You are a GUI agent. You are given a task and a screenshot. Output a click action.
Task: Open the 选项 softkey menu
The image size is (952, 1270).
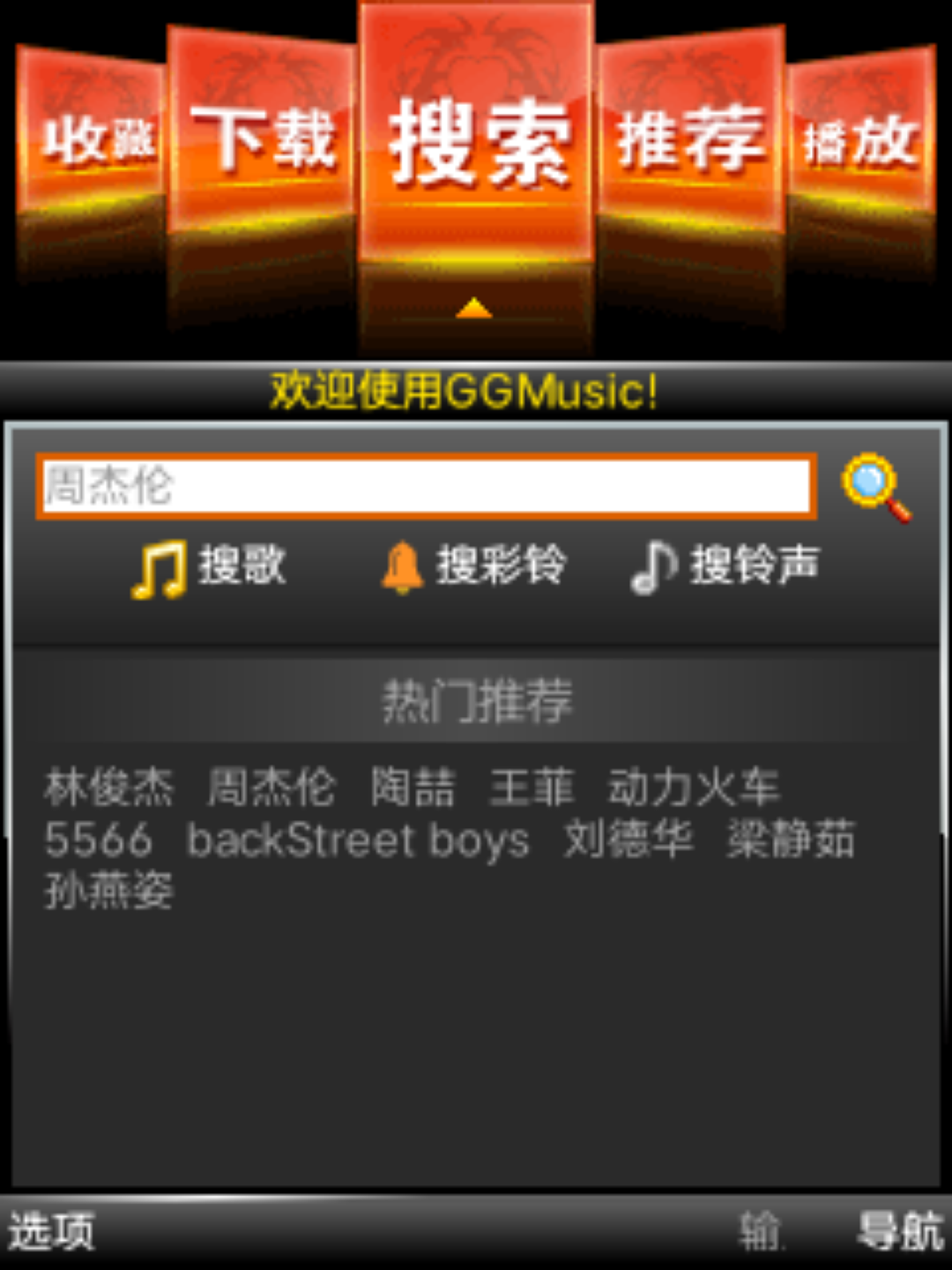pos(51,1231)
